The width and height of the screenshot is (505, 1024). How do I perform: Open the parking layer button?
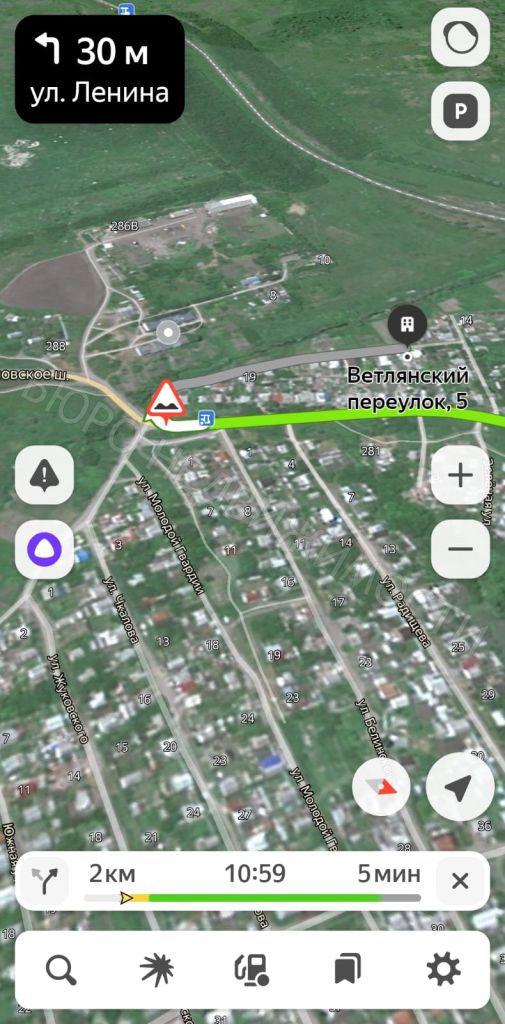click(x=461, y=111)
